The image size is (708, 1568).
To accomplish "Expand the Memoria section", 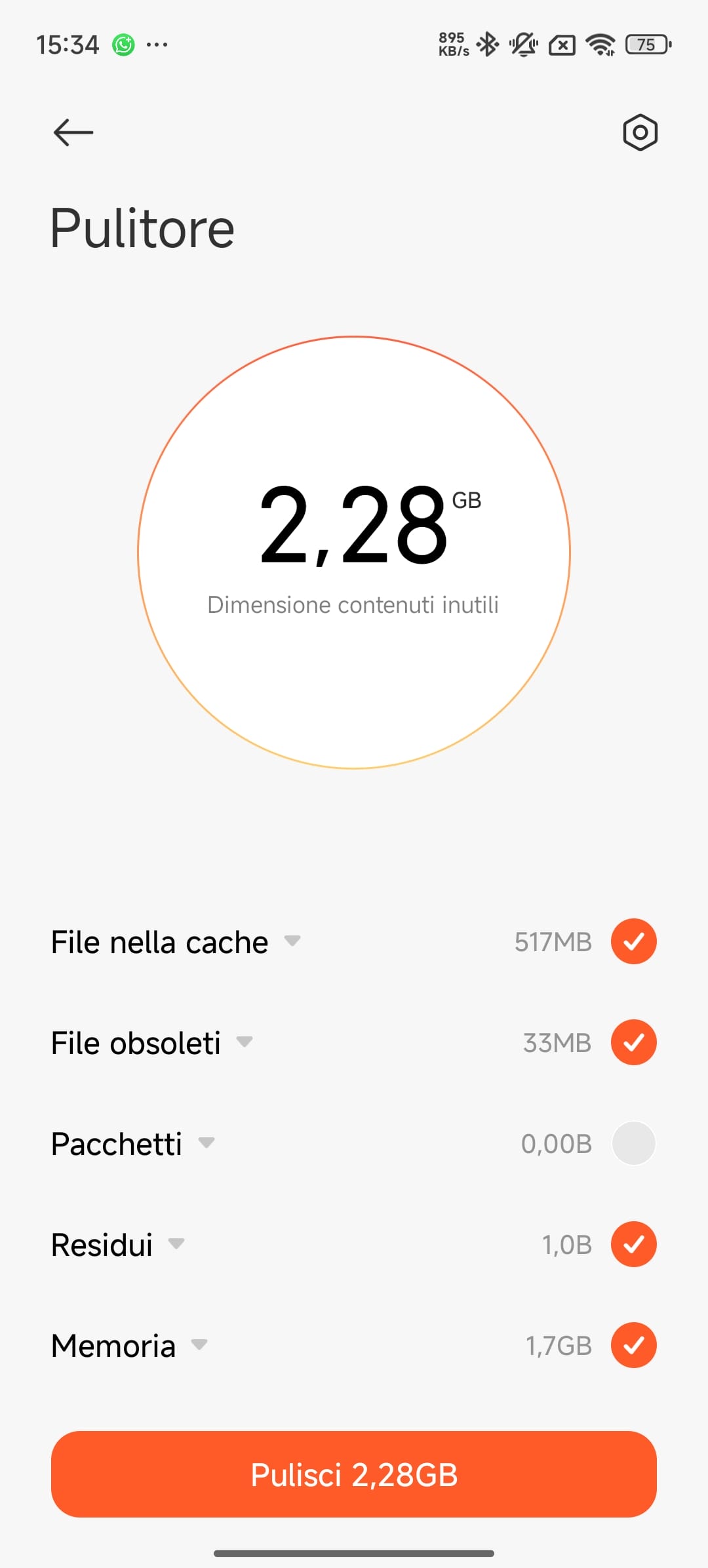I will pyautogui.click(x=199, y=1344).
